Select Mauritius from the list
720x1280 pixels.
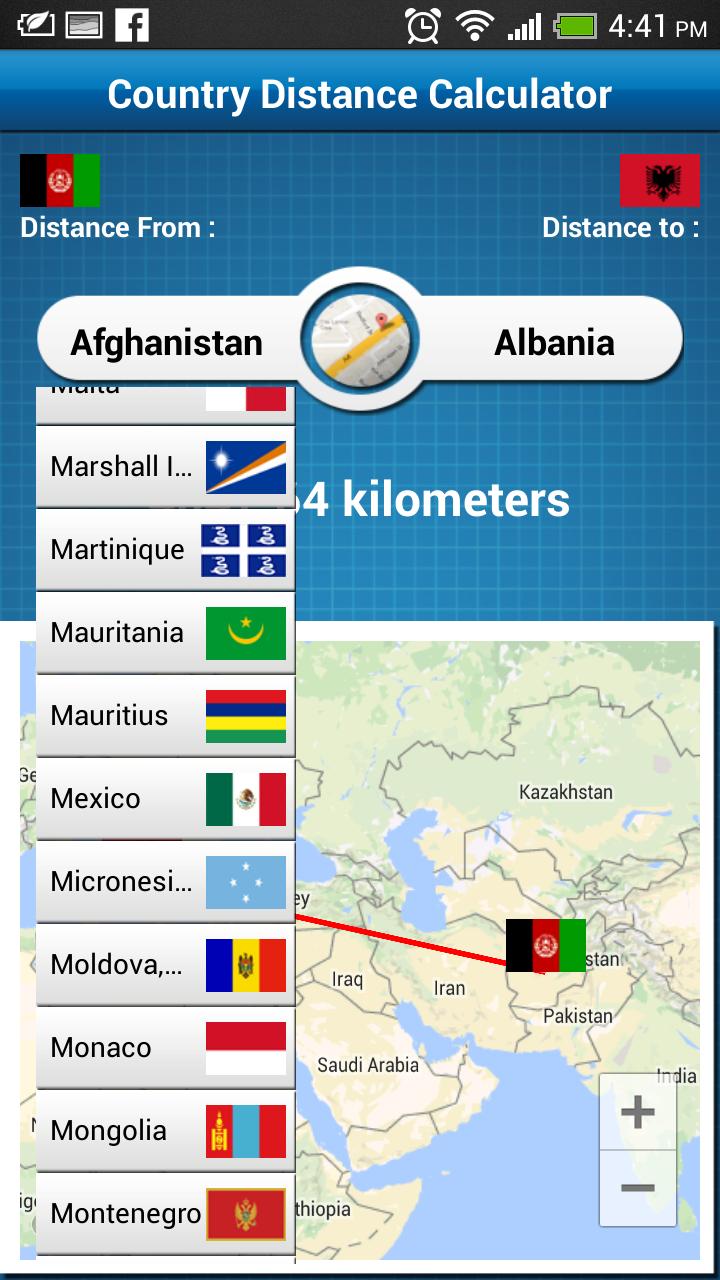coord(165,715)
